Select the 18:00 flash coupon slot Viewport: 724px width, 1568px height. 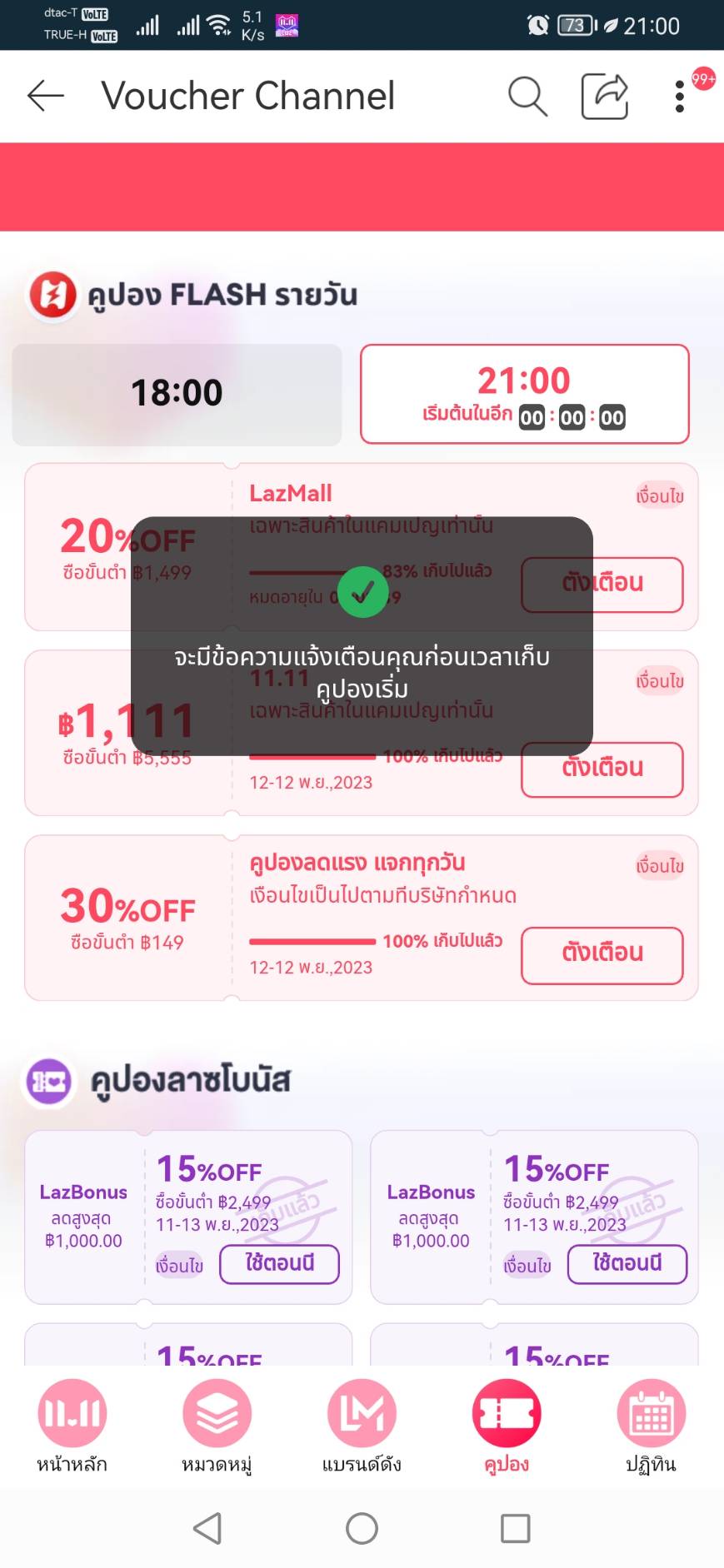(177, 394)
